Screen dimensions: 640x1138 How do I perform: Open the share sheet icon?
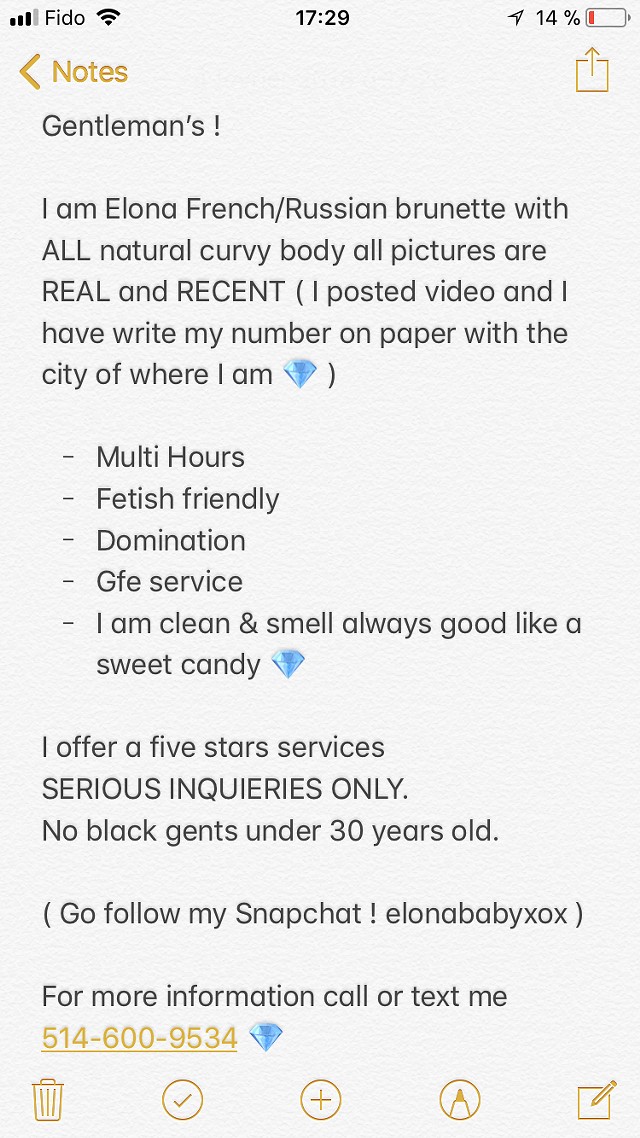pos(591,70)
